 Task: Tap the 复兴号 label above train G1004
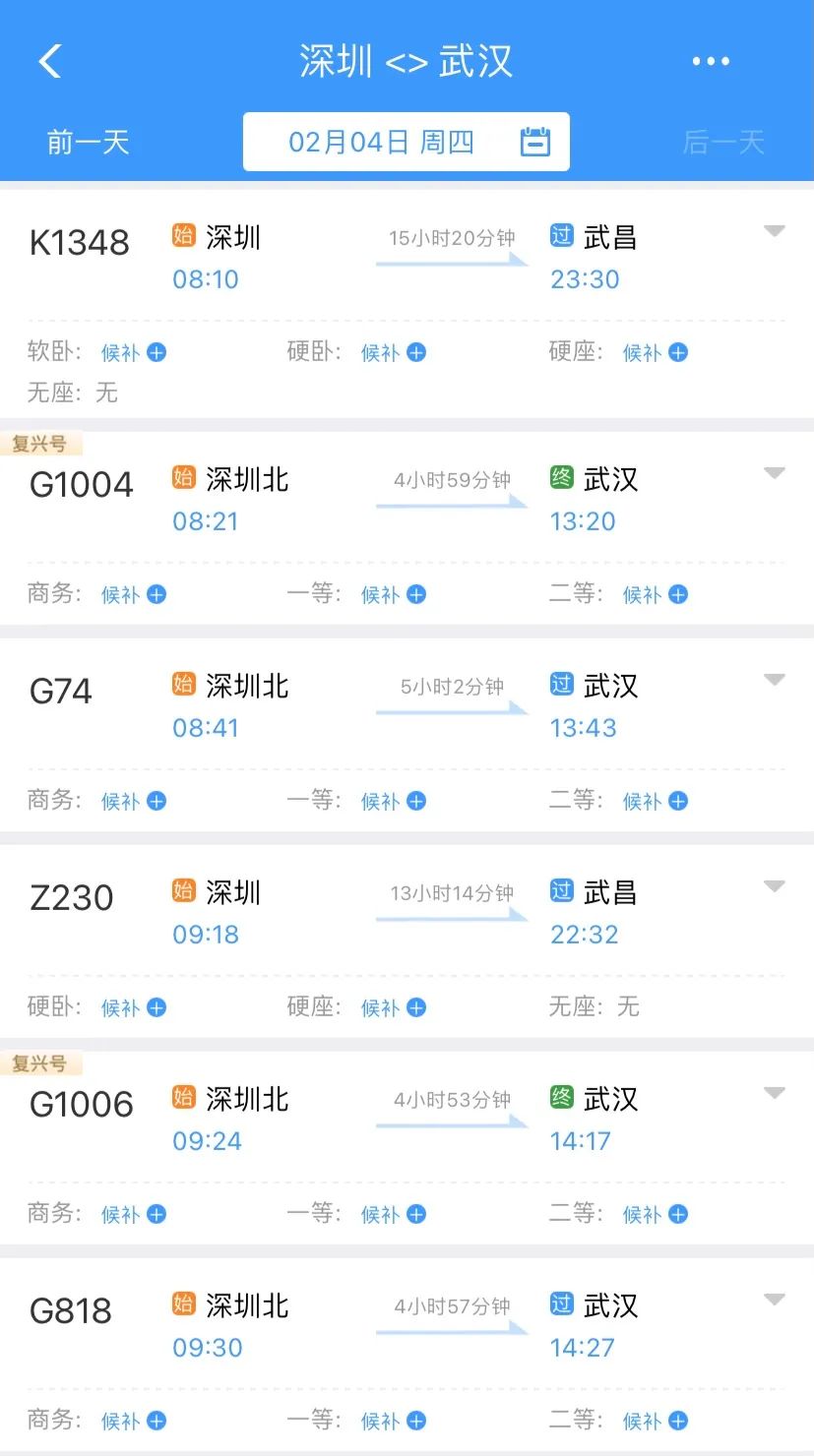pyautogui.click(x=41, y=444)
